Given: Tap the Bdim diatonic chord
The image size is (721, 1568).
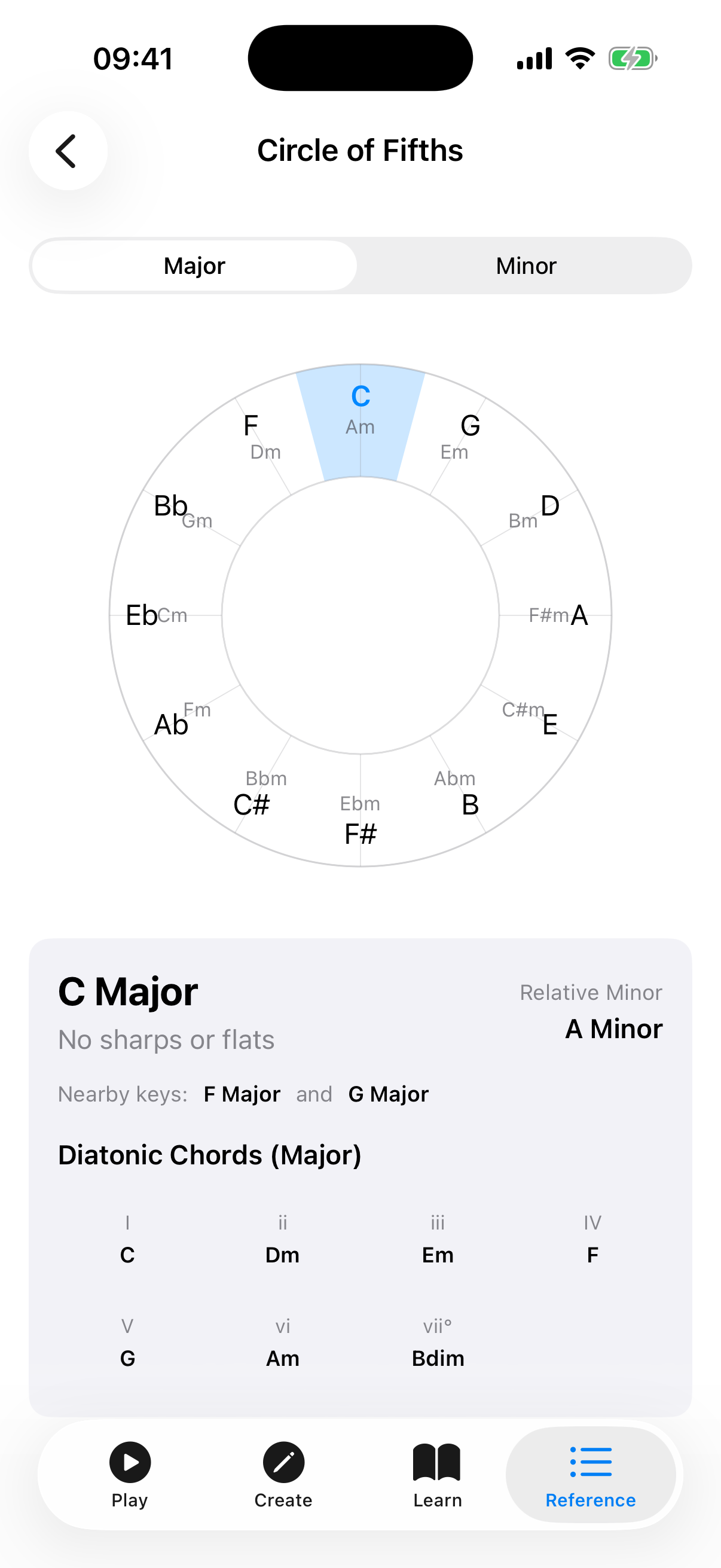Looking at the screenshot, I should 438,1359.
